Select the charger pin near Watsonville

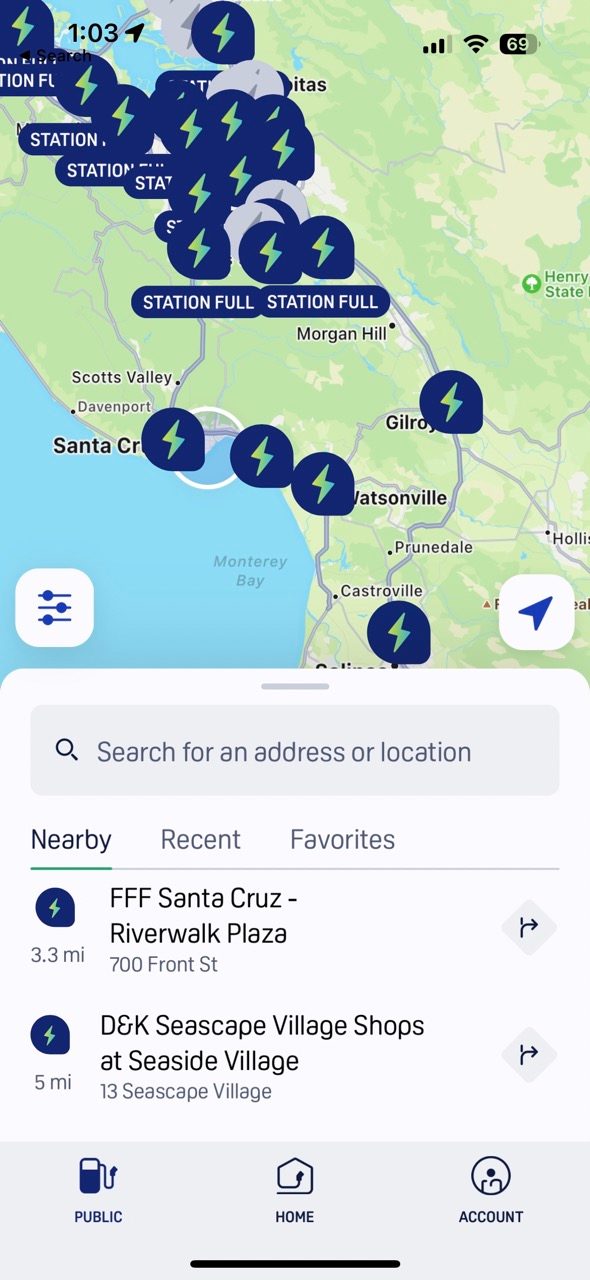coord(323,484)
